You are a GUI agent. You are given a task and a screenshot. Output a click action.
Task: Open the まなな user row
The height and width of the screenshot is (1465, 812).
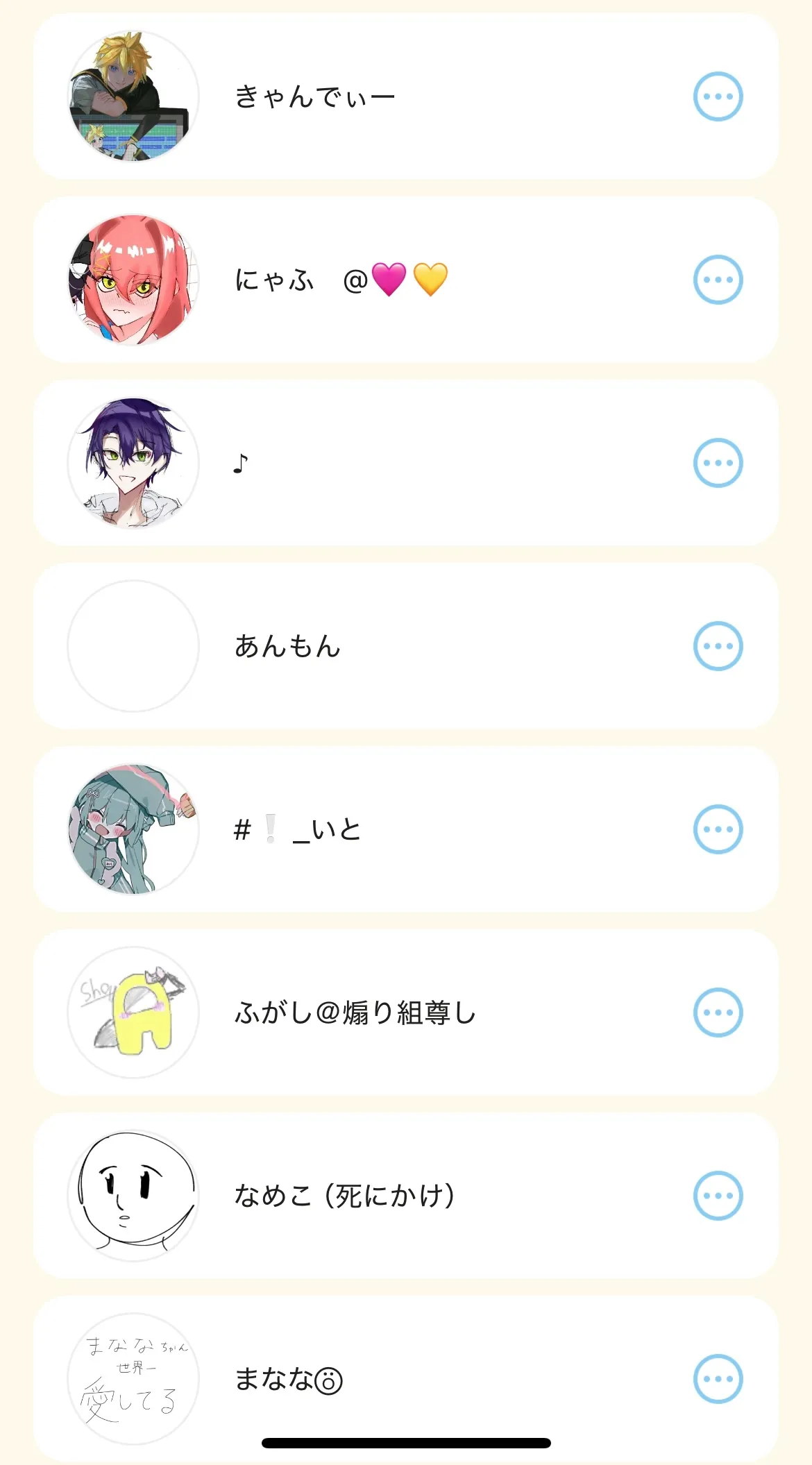click(x=288, y=1379)
